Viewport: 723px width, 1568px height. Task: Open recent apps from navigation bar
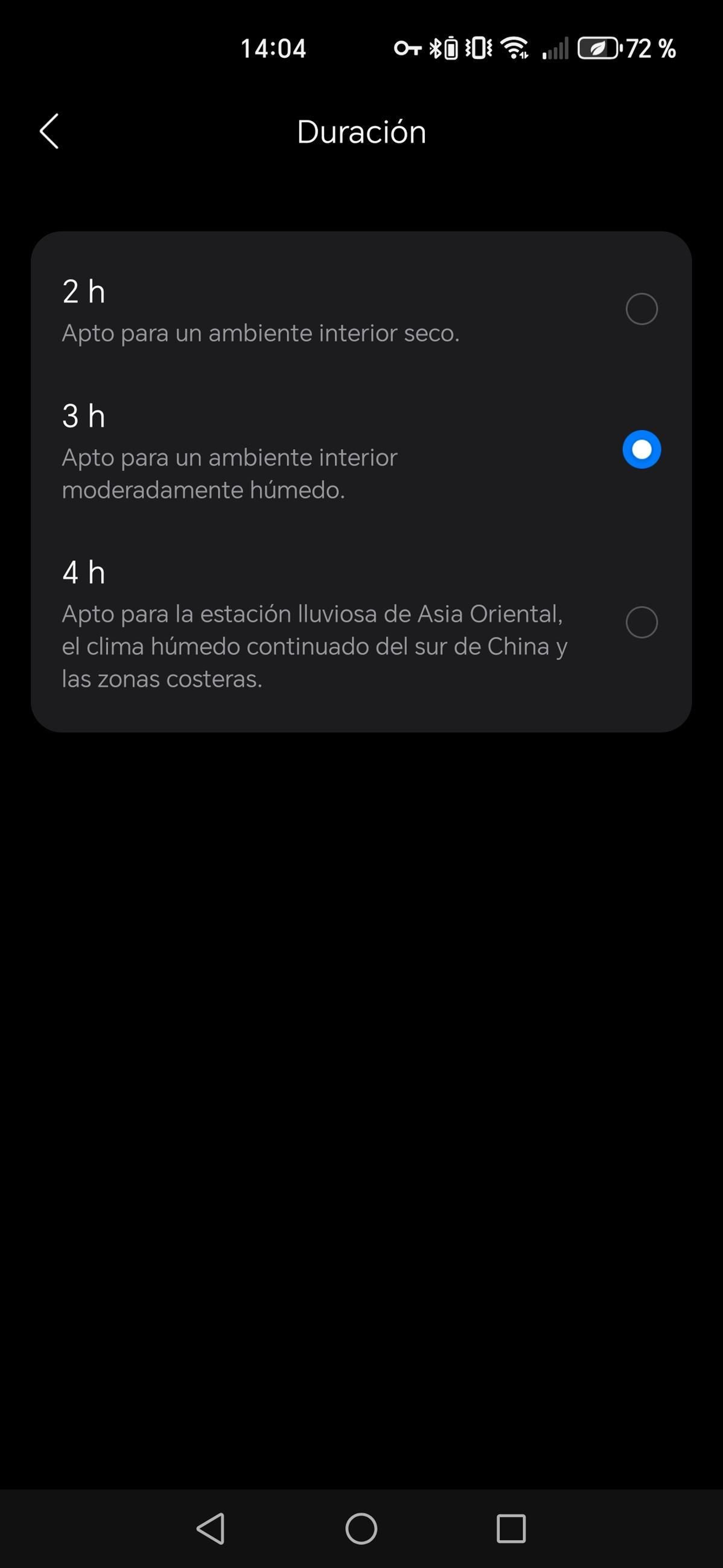click(x=511, y=1528)
